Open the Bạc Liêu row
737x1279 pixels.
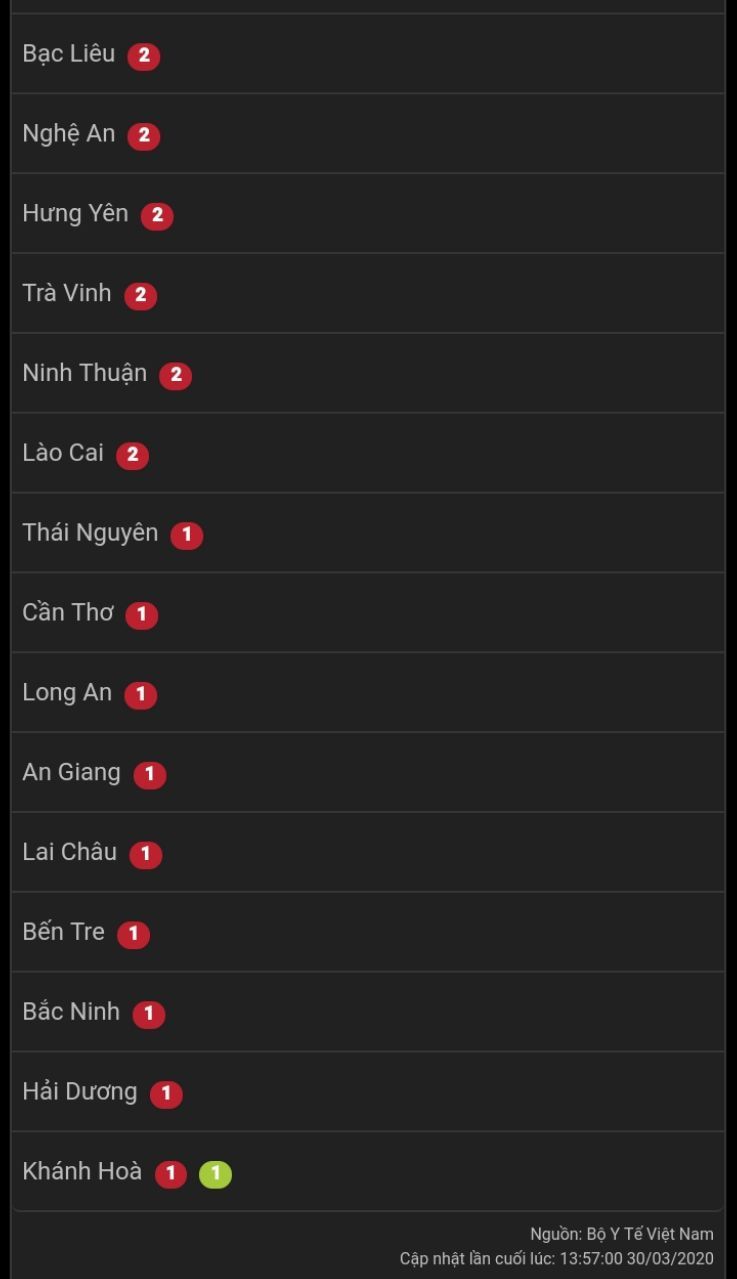368,54
